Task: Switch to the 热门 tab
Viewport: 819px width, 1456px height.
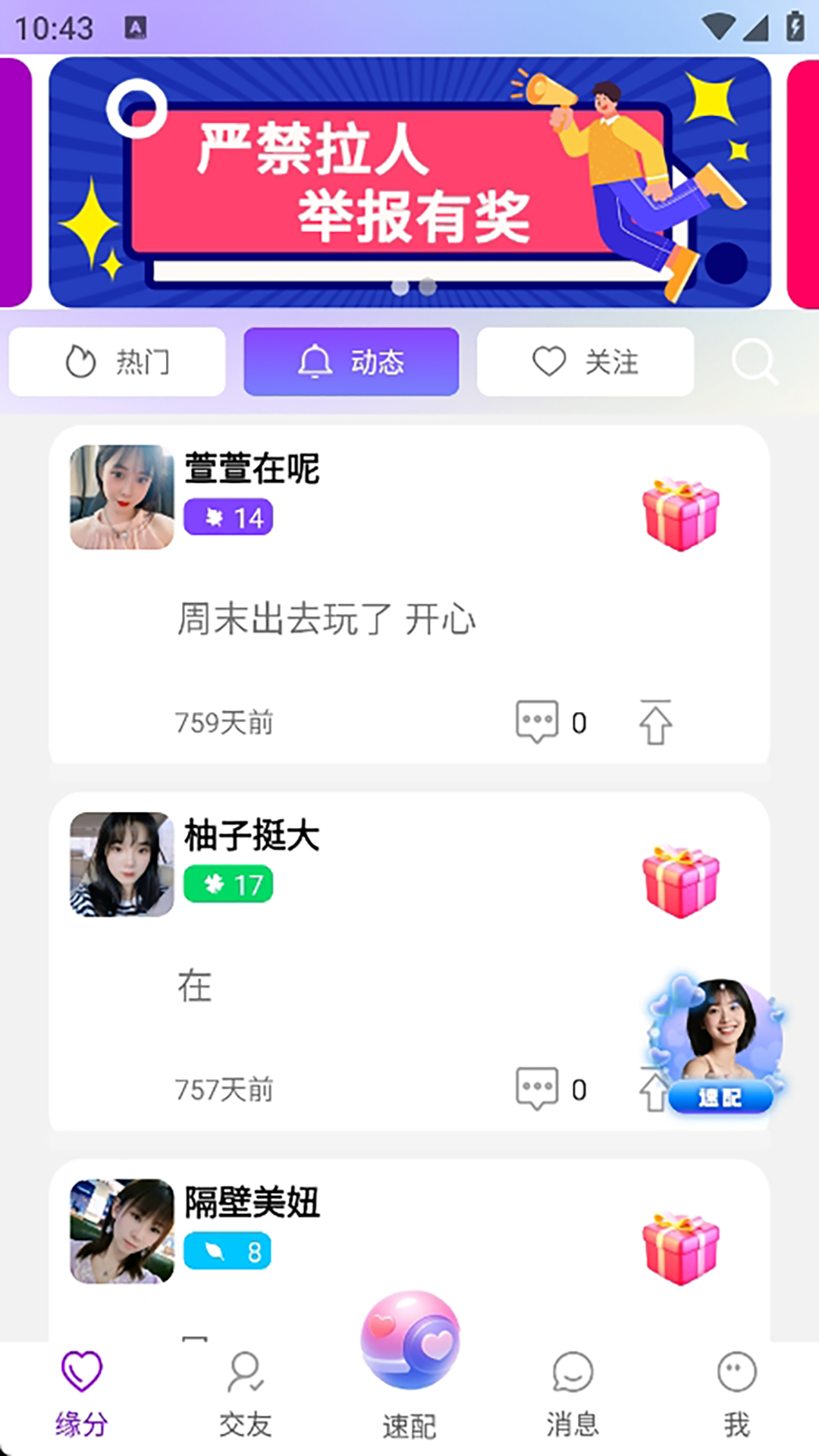Action: [x=117, y=362]
